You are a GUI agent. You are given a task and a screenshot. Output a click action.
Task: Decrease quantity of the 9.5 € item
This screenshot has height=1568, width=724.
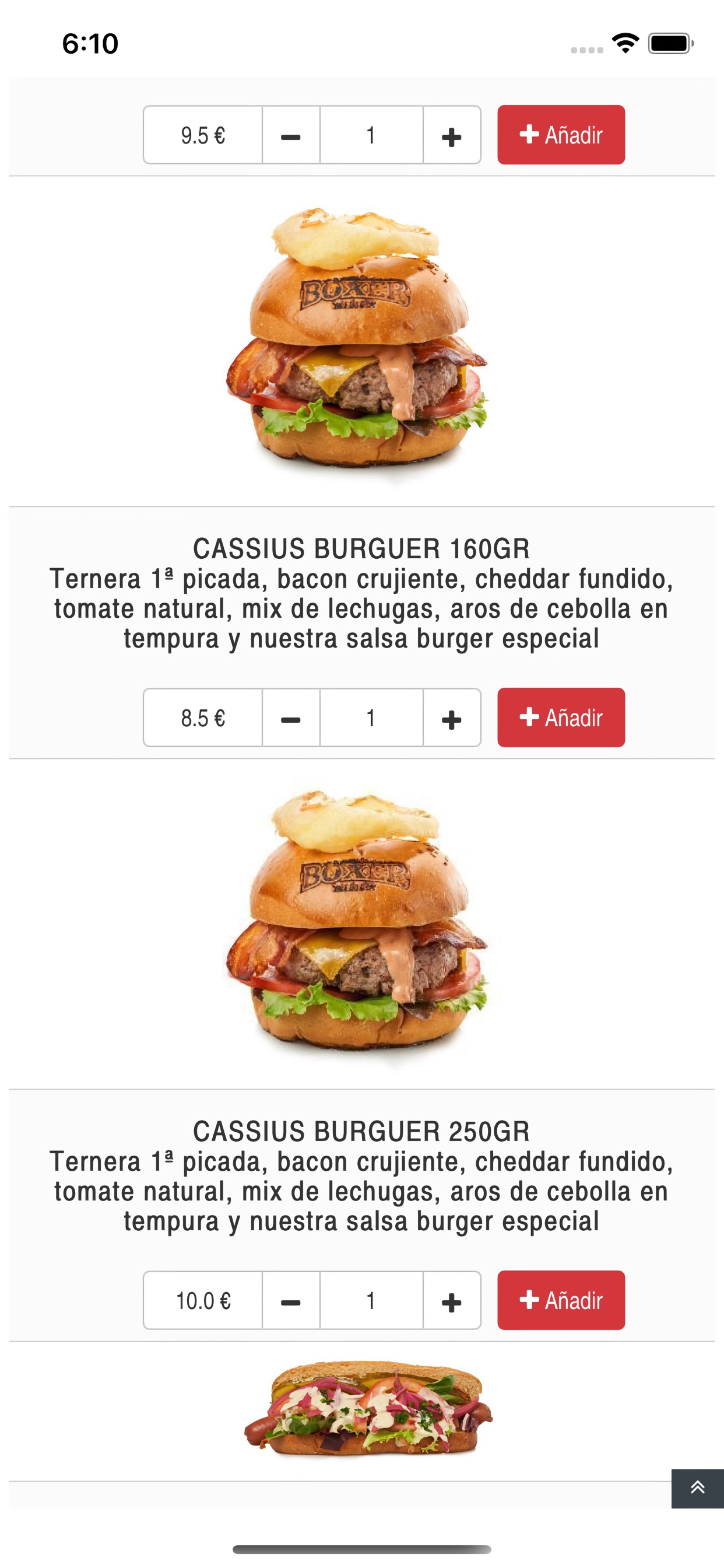[x=291, y=135]
